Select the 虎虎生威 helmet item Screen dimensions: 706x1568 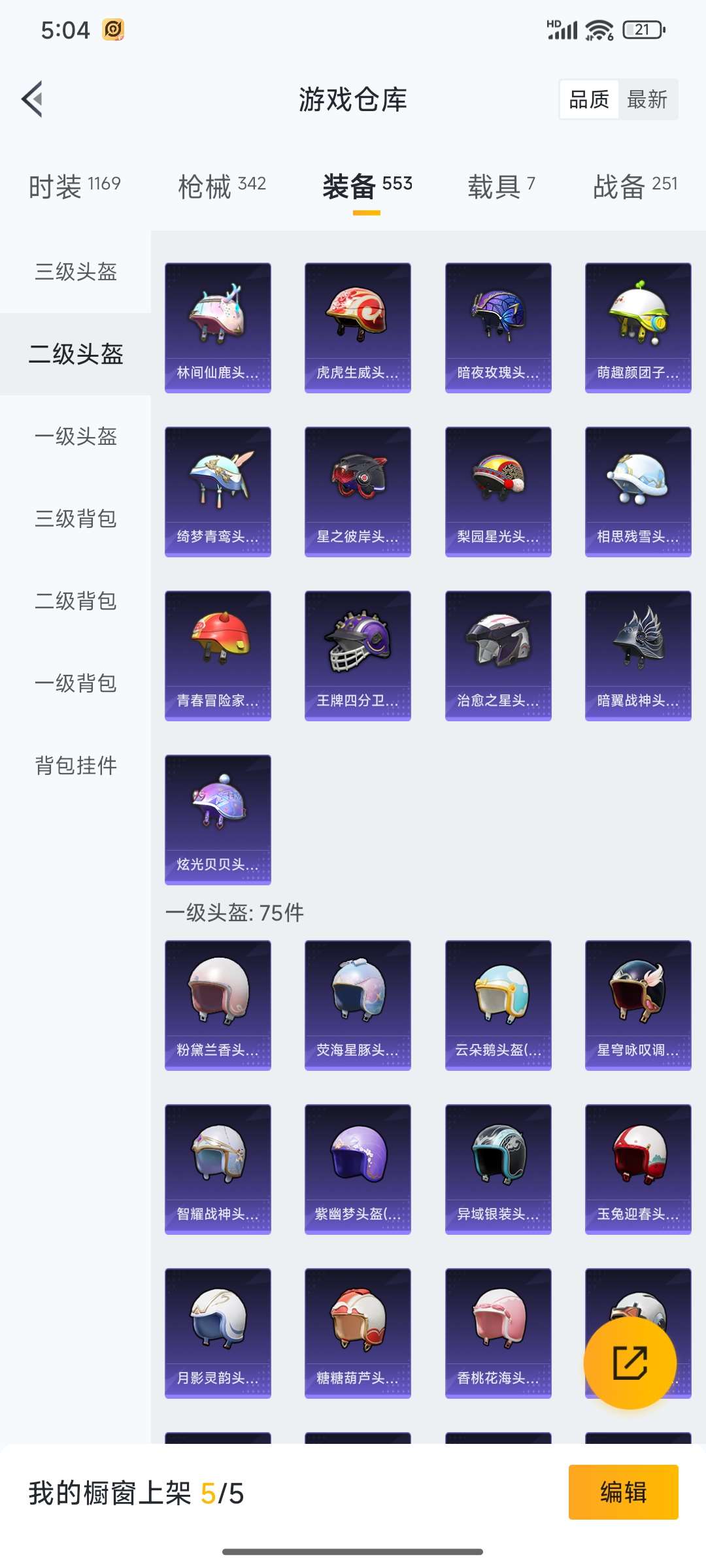357,323
